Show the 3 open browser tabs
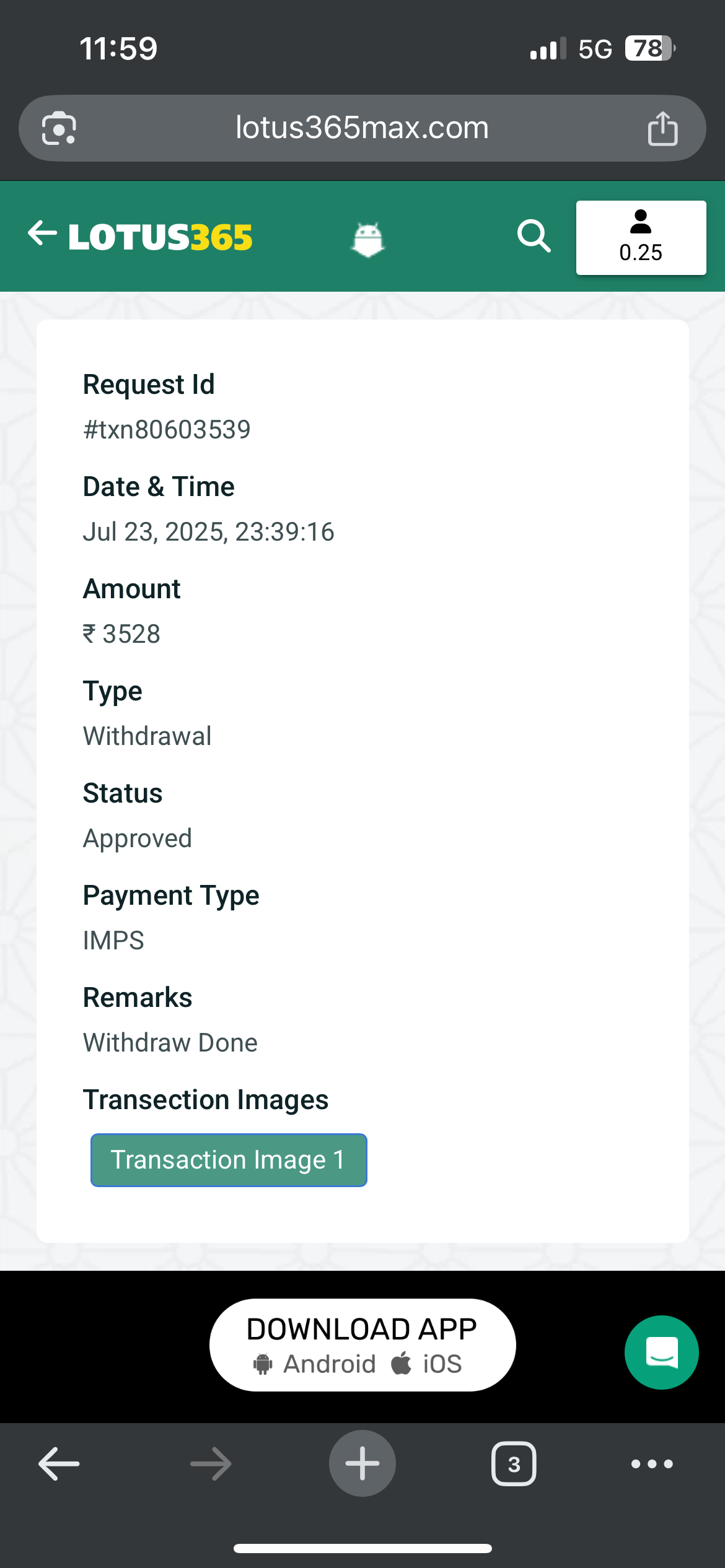This screenshot has height=1568, width=725. (x=514, y=1464)
